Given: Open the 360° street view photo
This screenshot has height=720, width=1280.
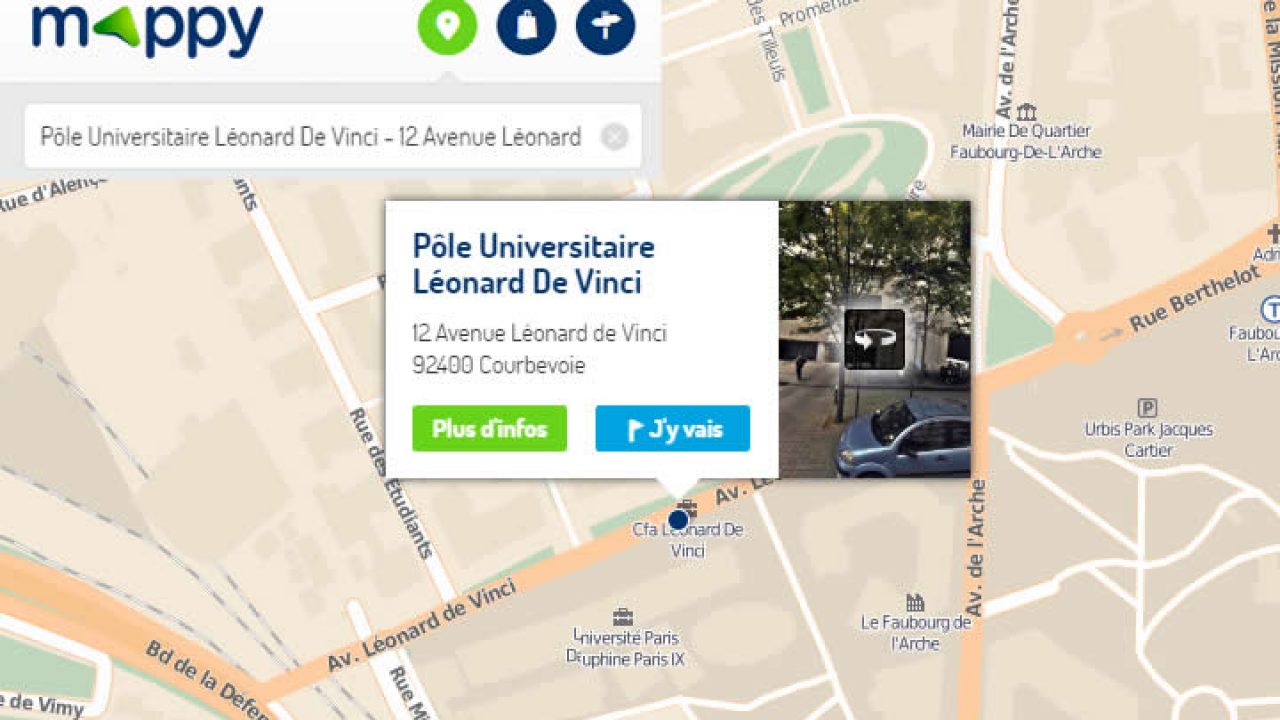Looking at the screenshot, I should coord(874,339).
